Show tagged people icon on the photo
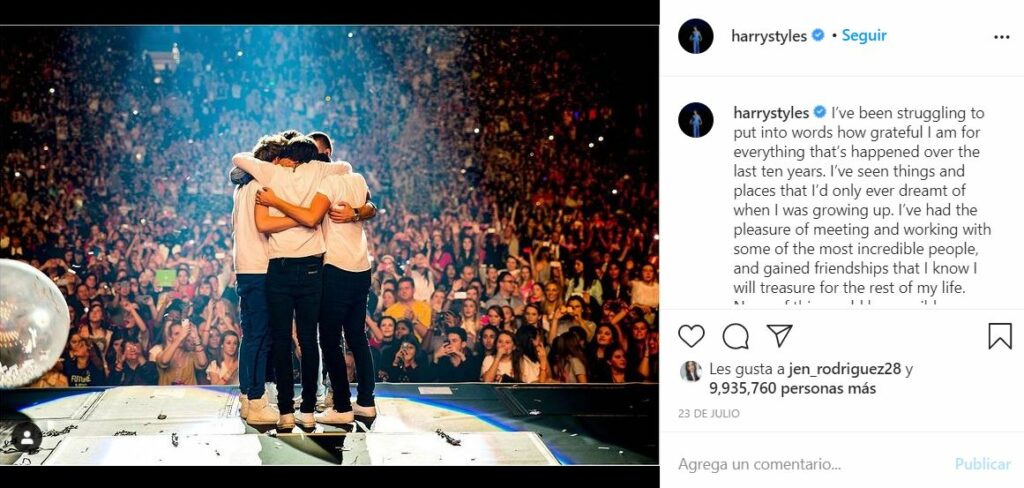 pos(26,436)
